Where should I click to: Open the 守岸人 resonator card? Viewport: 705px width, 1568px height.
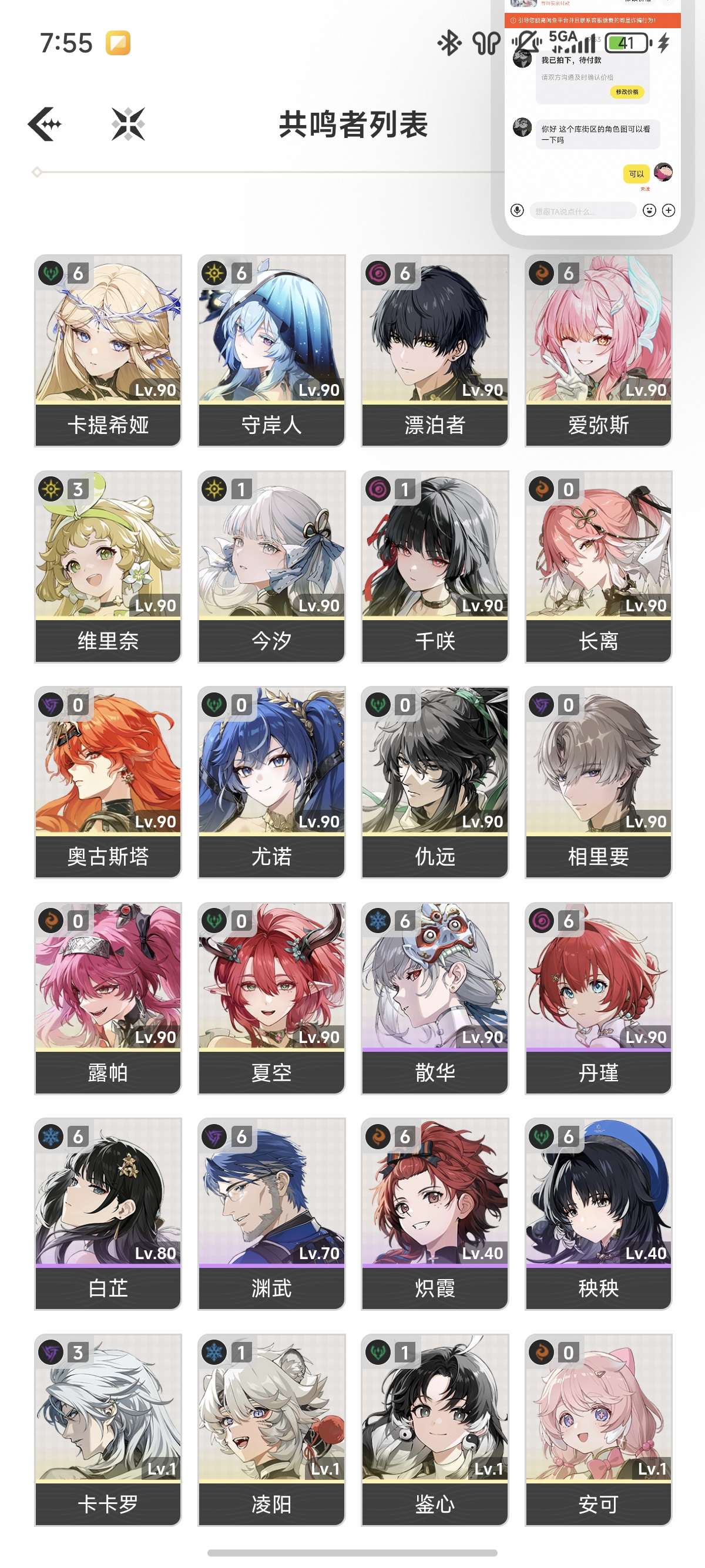pos(271,350)
